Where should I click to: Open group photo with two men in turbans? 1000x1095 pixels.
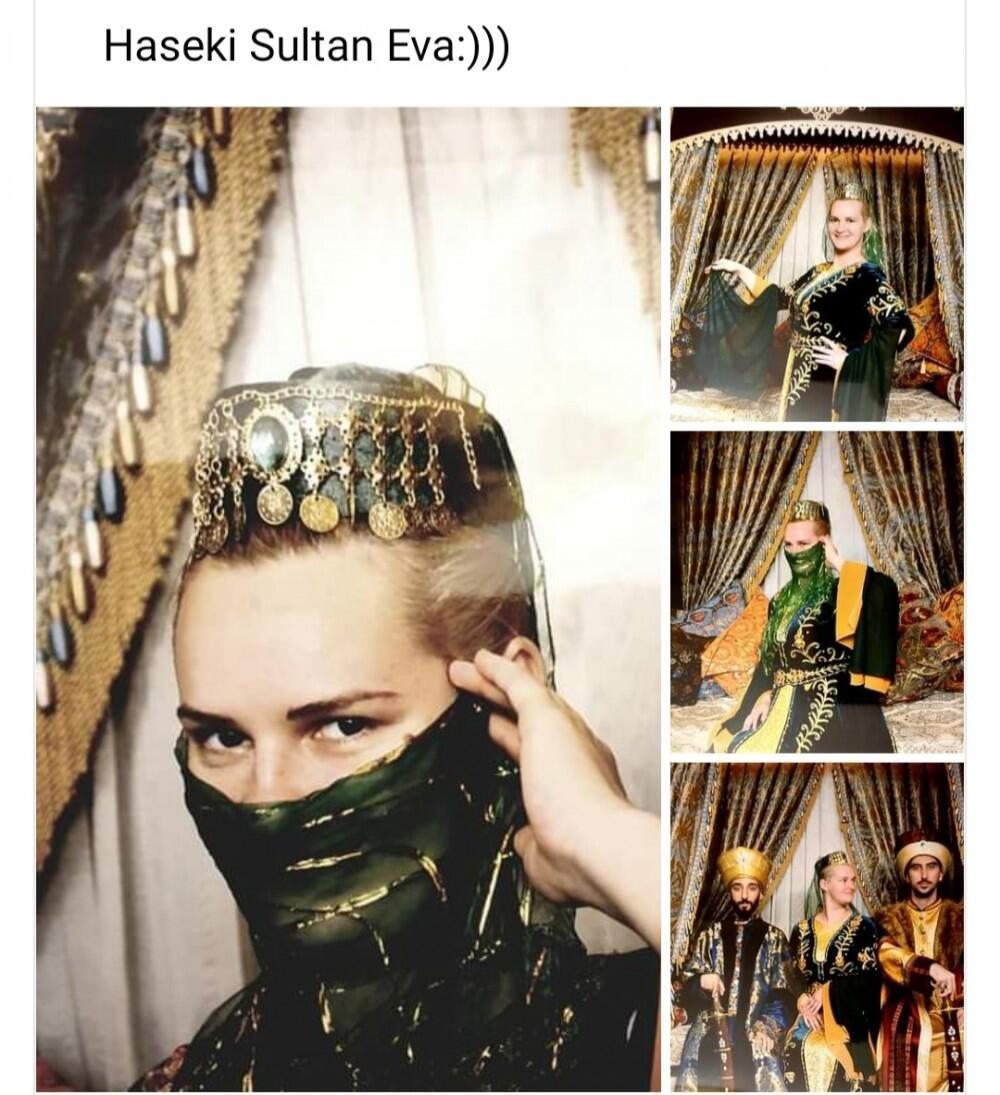(816, 925)
